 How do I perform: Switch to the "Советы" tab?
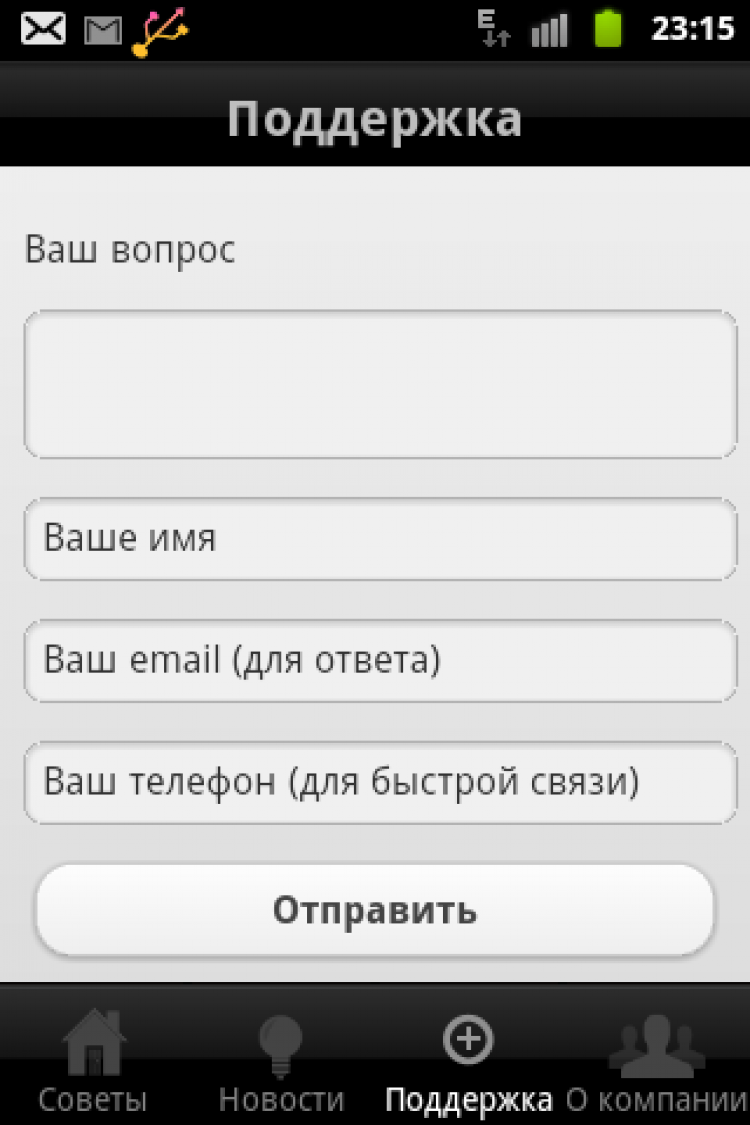pyautogui.click(x=93, y=1062)
